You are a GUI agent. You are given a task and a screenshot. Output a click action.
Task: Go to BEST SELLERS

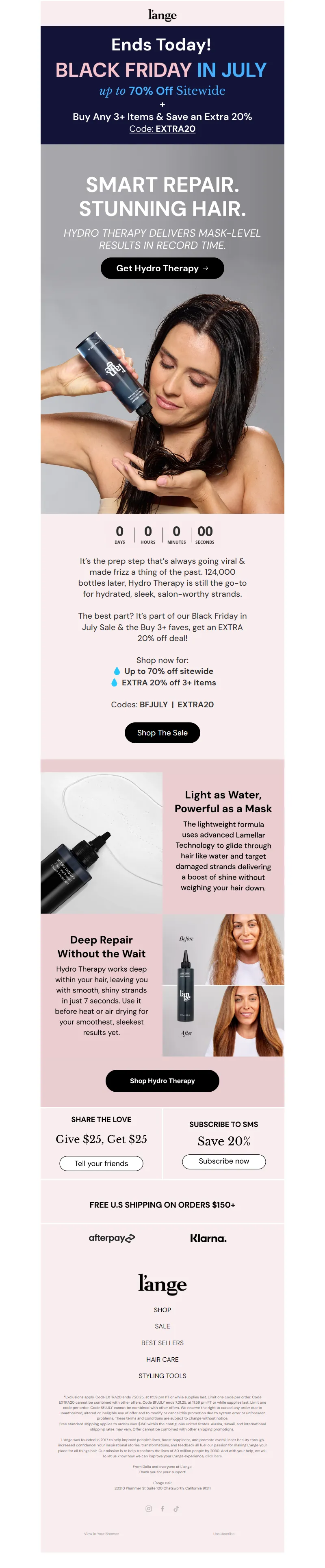pyautogui.click(x=162, y=1342)
